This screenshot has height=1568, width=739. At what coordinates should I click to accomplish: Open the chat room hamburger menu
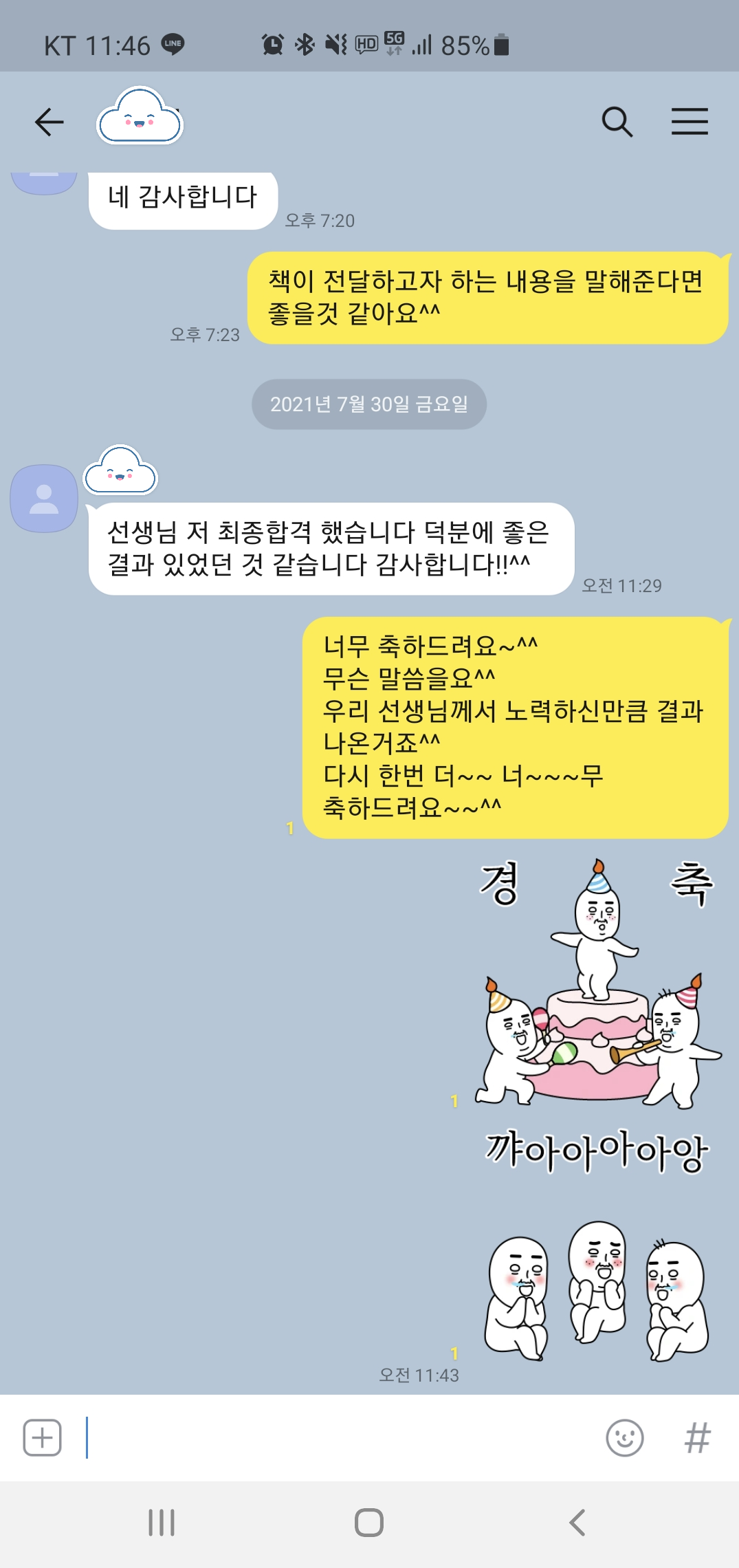(x=690, y=122)
